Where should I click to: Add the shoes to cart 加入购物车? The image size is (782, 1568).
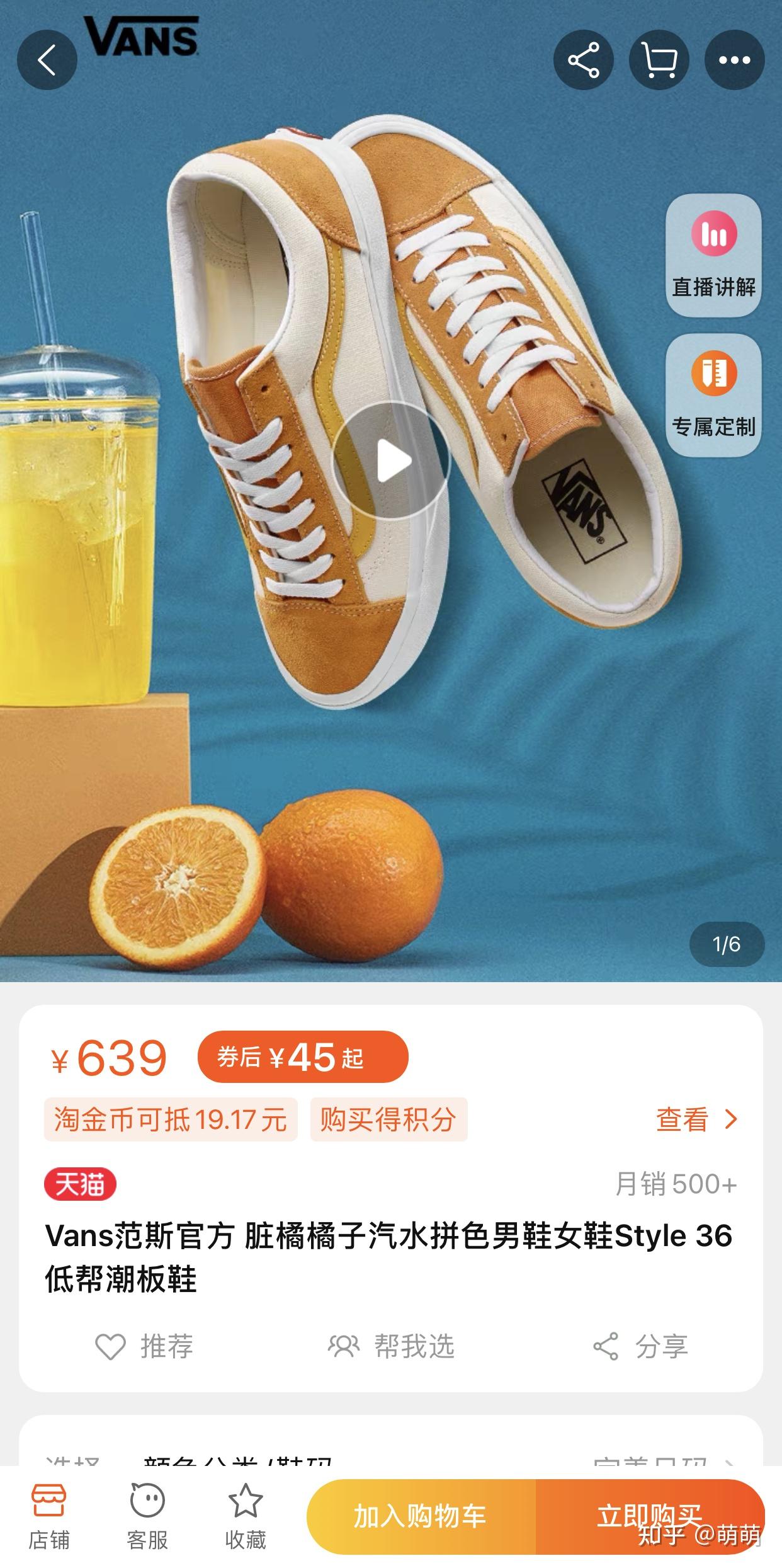421,1516
